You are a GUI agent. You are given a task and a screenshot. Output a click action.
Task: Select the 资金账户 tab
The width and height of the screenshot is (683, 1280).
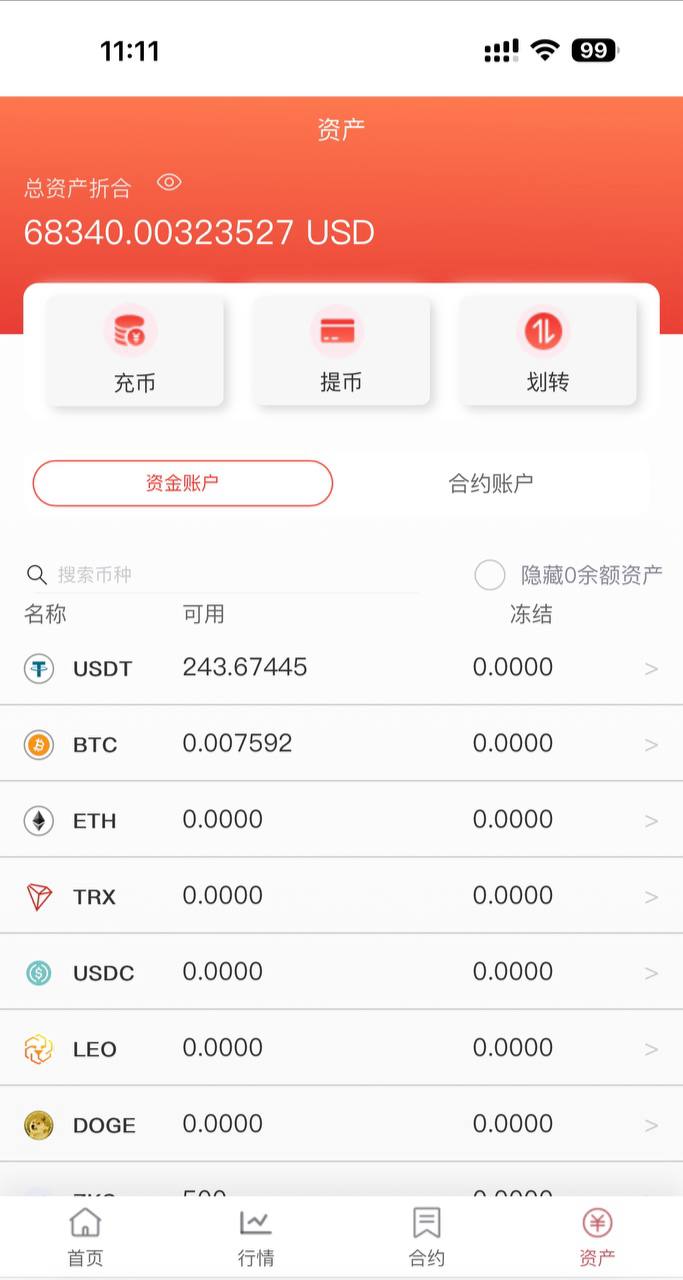182,484
